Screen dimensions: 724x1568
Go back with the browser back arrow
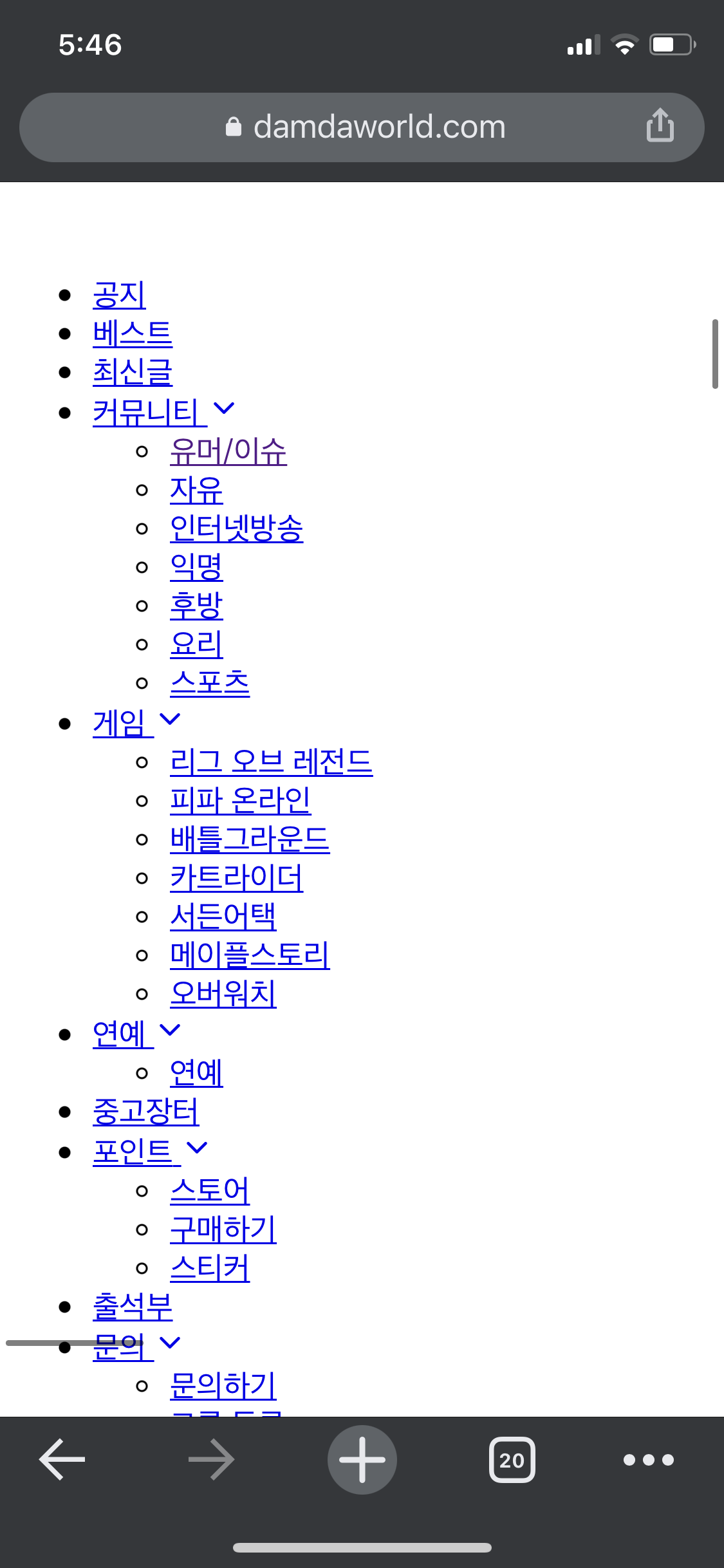[x=62, y=1459]
